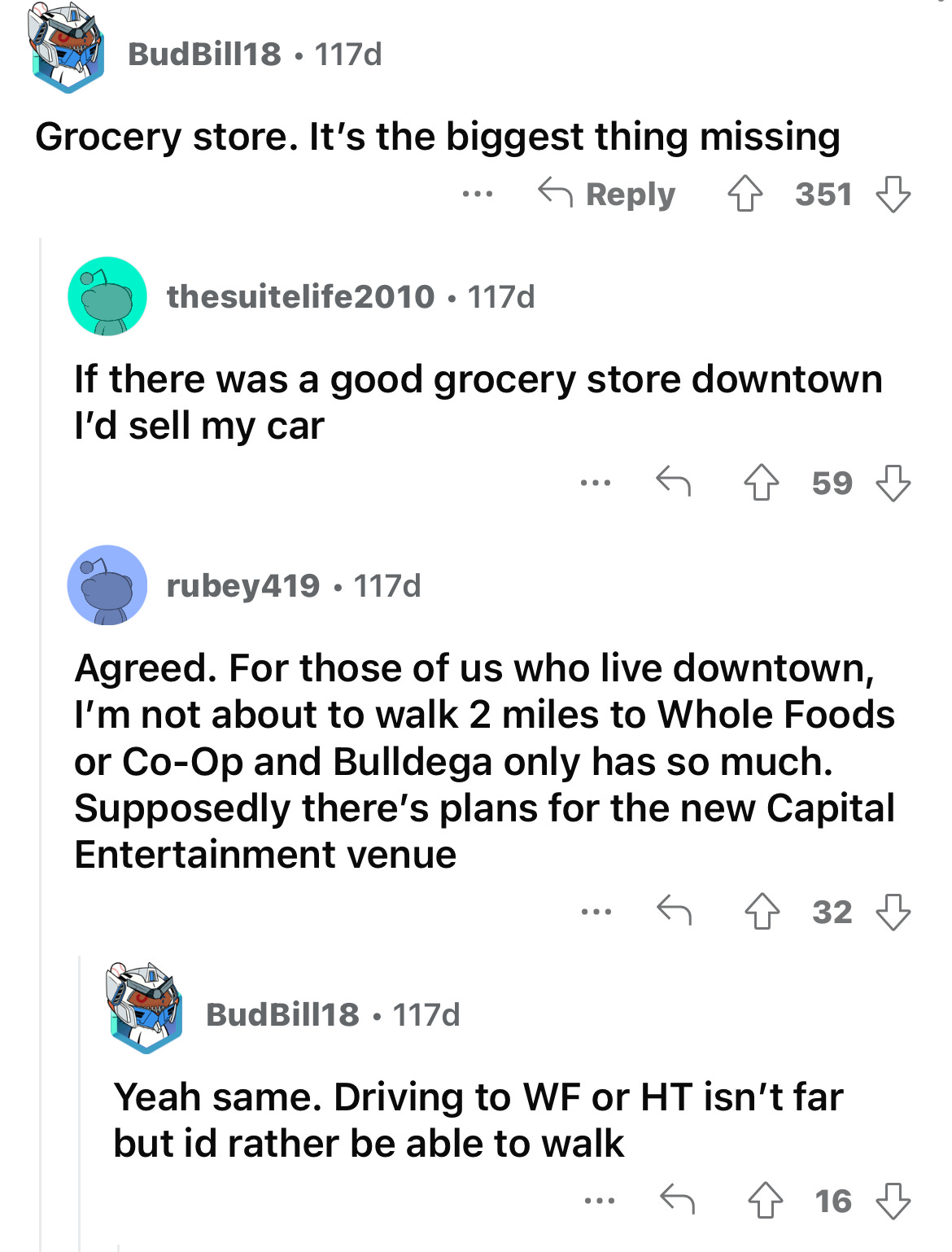952x1252 pixels.
Task: Reply to thesuitelife2010's comment
Action: point(674,483)
